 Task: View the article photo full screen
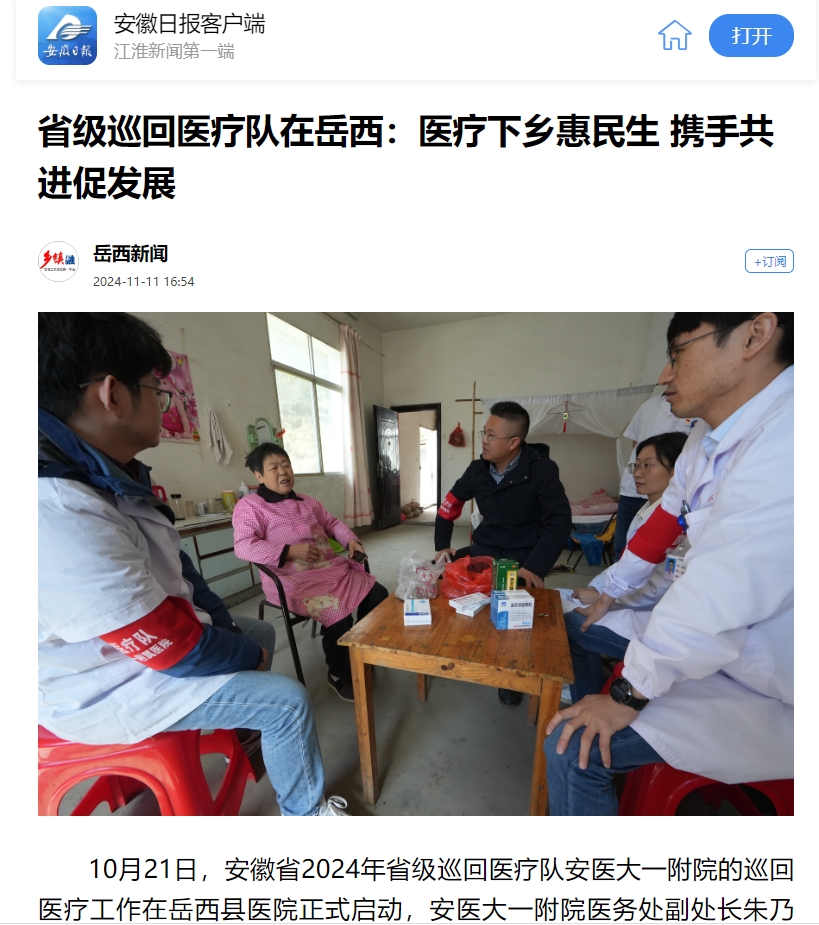coord(415,563)
